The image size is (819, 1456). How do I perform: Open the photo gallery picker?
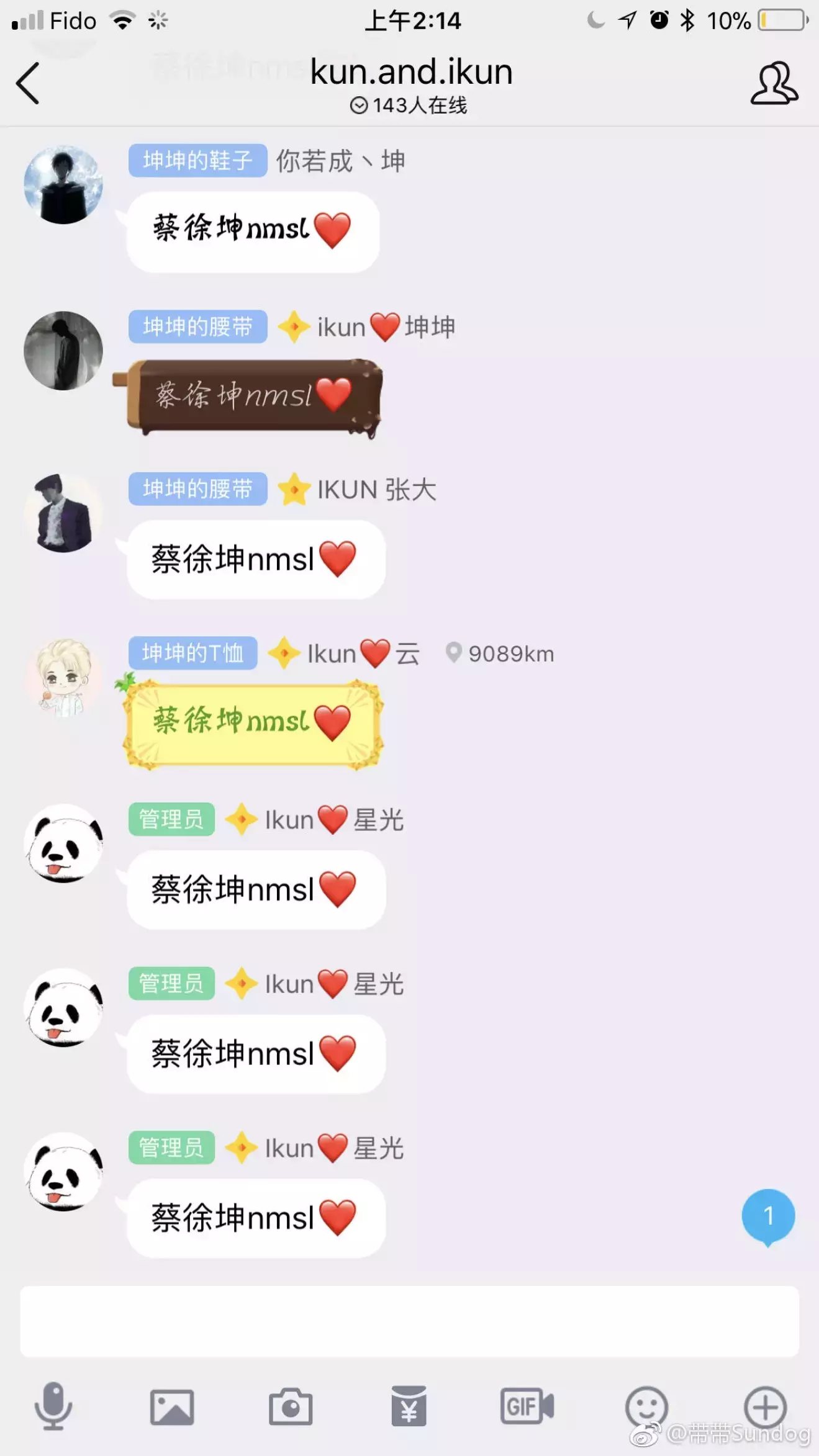pyautogui.click(x=172, y=1406)
